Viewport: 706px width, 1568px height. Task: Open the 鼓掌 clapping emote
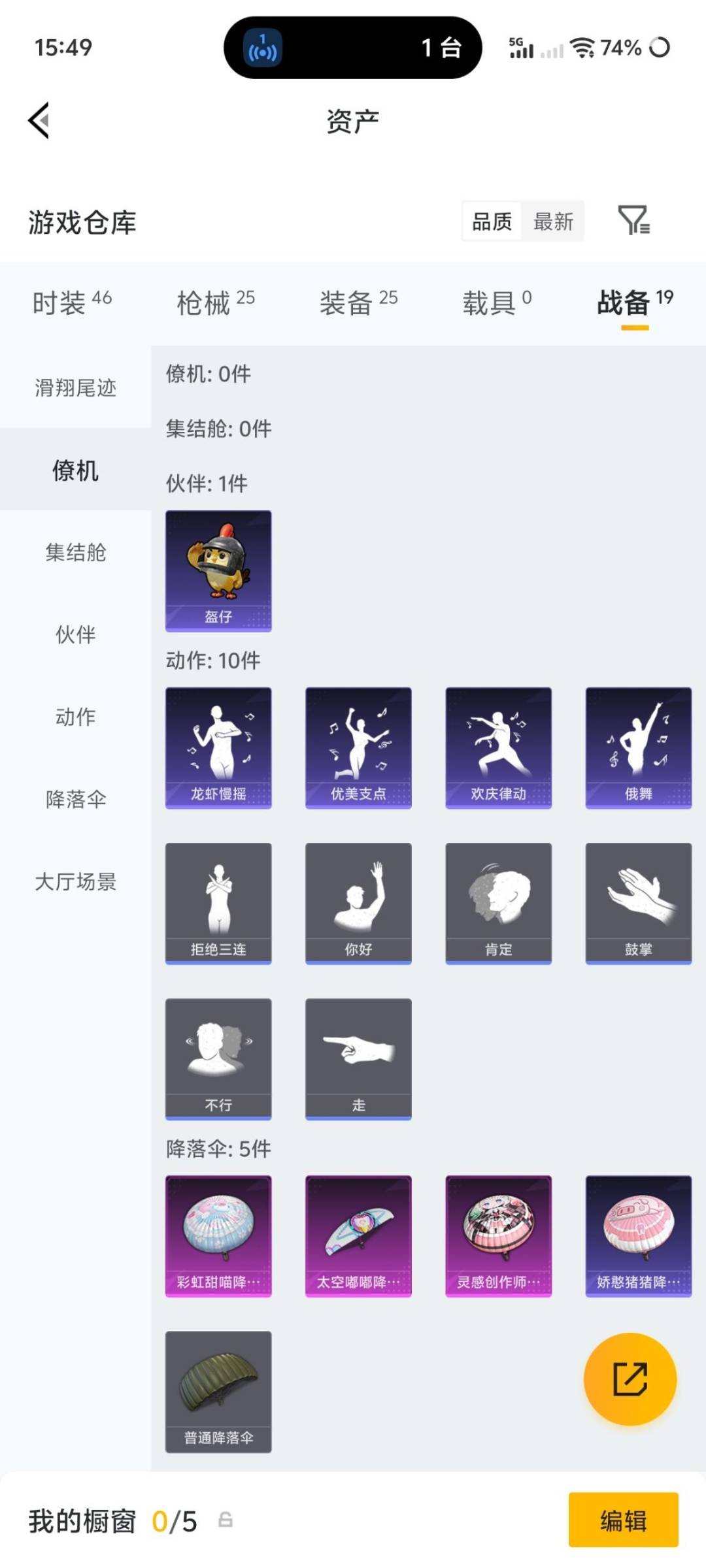pyautogui.click(x=638, y=903)
